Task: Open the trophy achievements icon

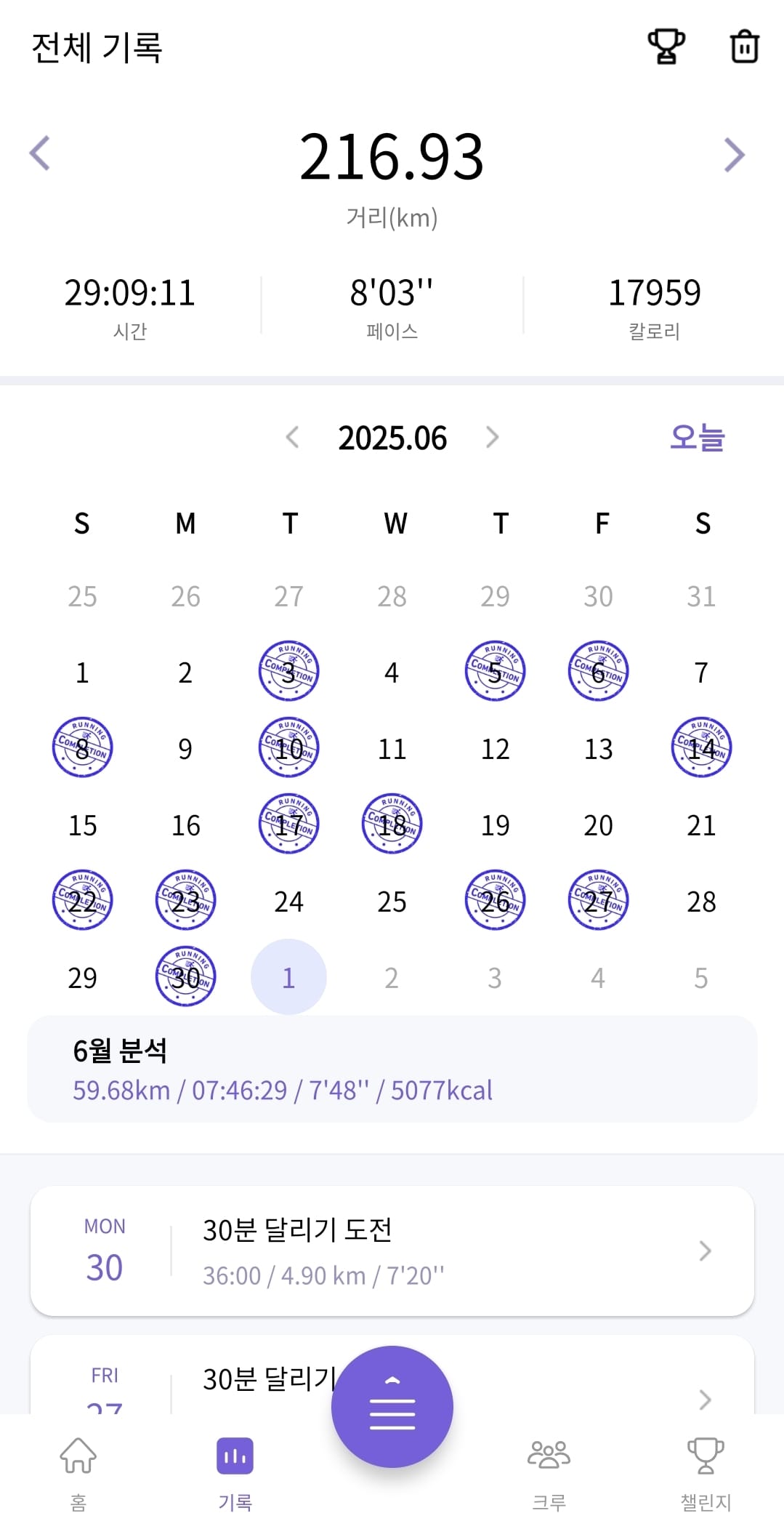Action: point(666,47)
